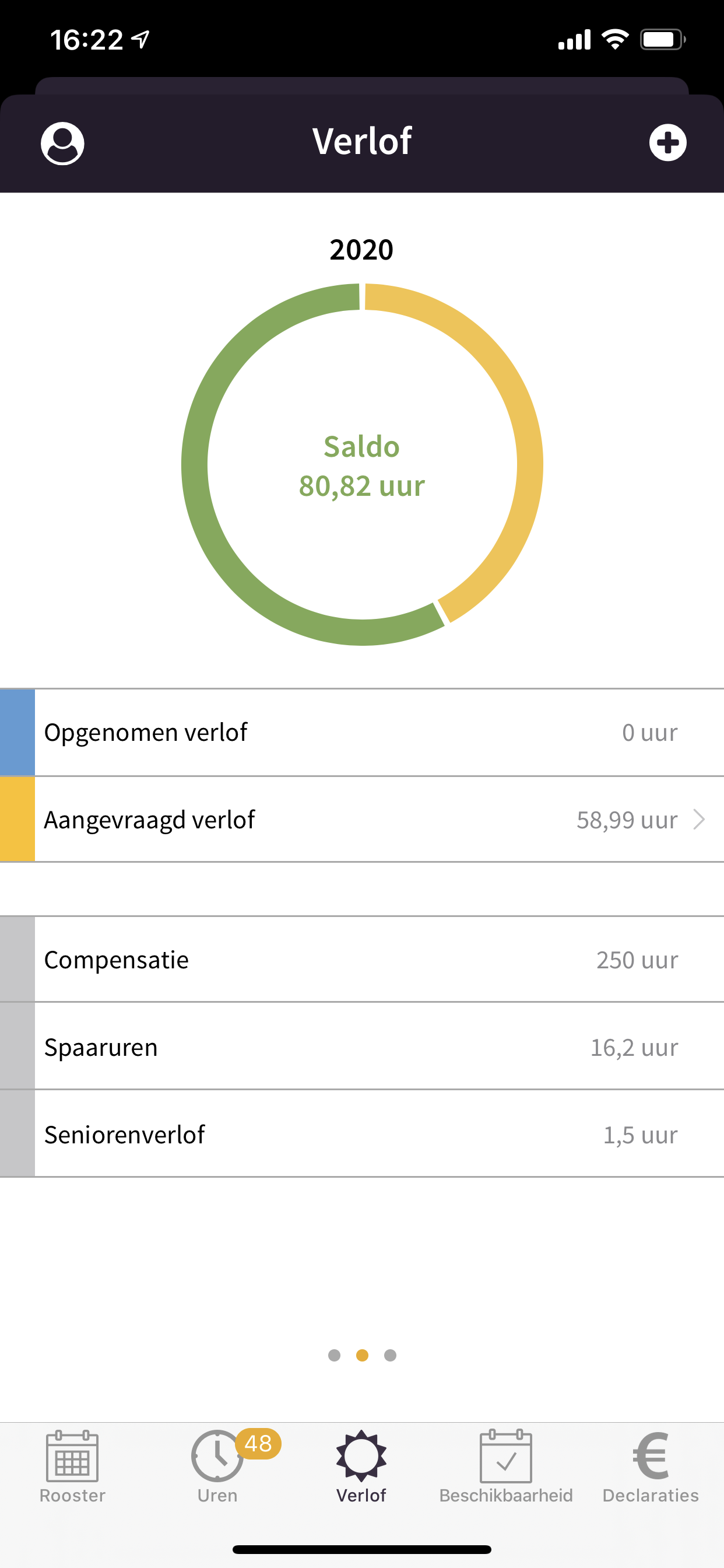The image size is (724, 1568).
Task: Select the Verlof tab
Action: pos(361,1467)
